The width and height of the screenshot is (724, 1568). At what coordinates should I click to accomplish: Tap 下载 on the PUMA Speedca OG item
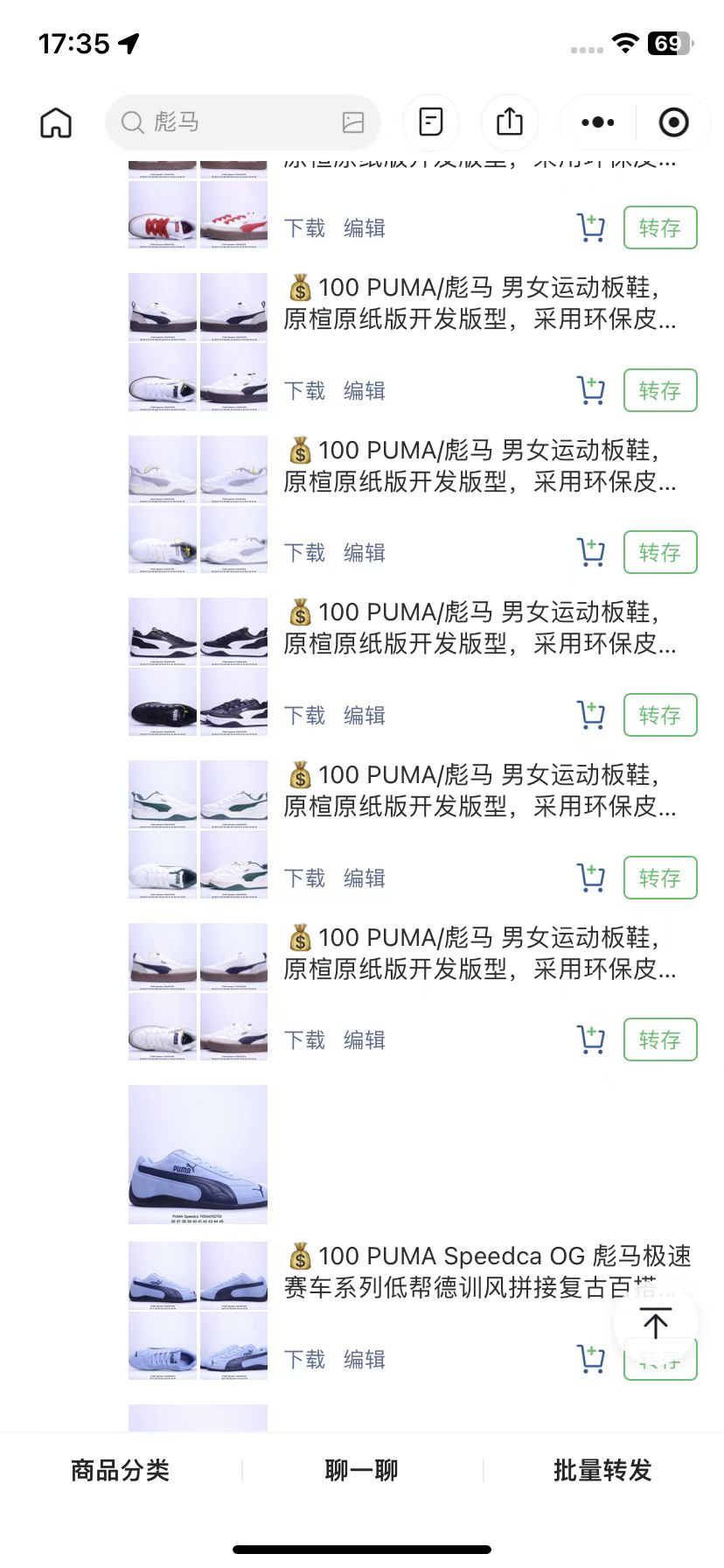tap(304, 1359)
